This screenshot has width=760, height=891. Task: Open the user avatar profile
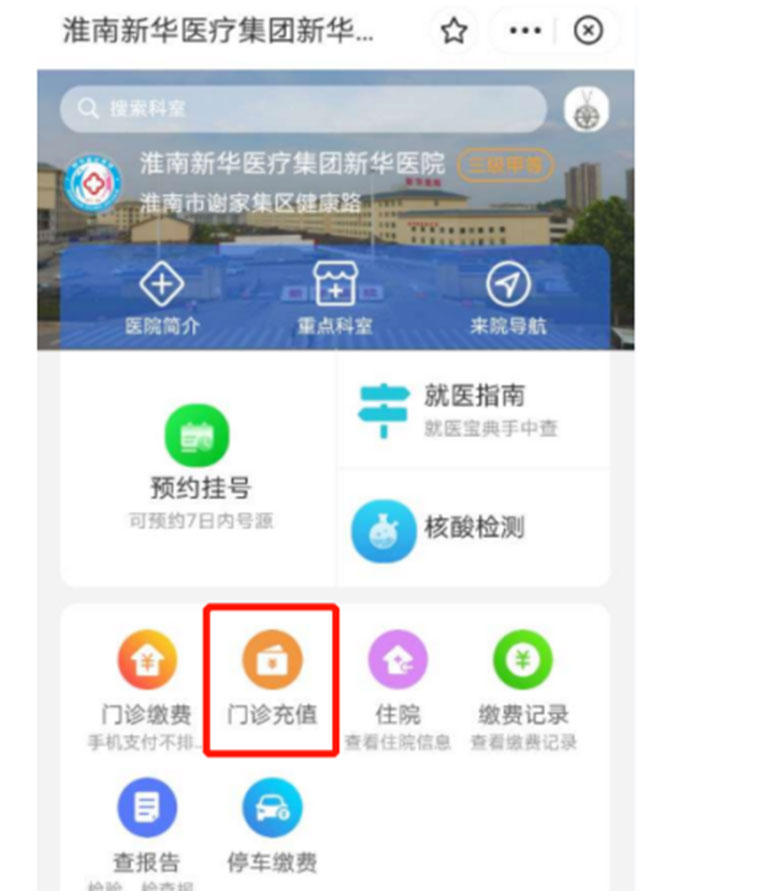(586, 109)
